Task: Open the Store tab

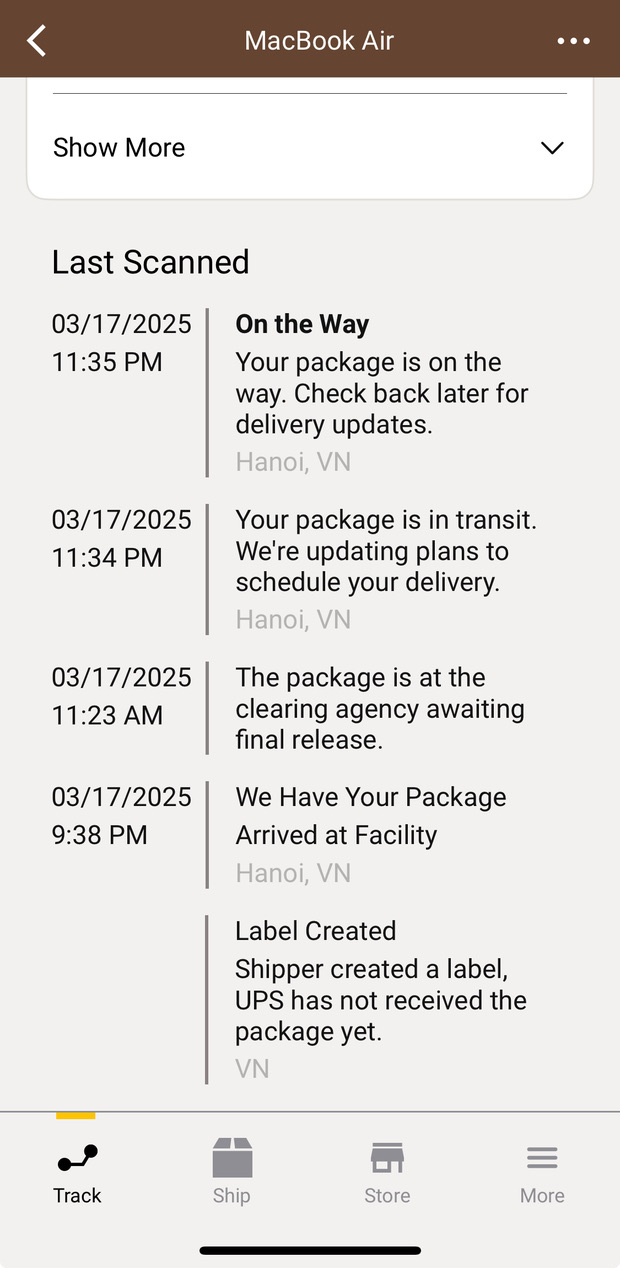Action: pyautogui.click(x=387, y=1171)
